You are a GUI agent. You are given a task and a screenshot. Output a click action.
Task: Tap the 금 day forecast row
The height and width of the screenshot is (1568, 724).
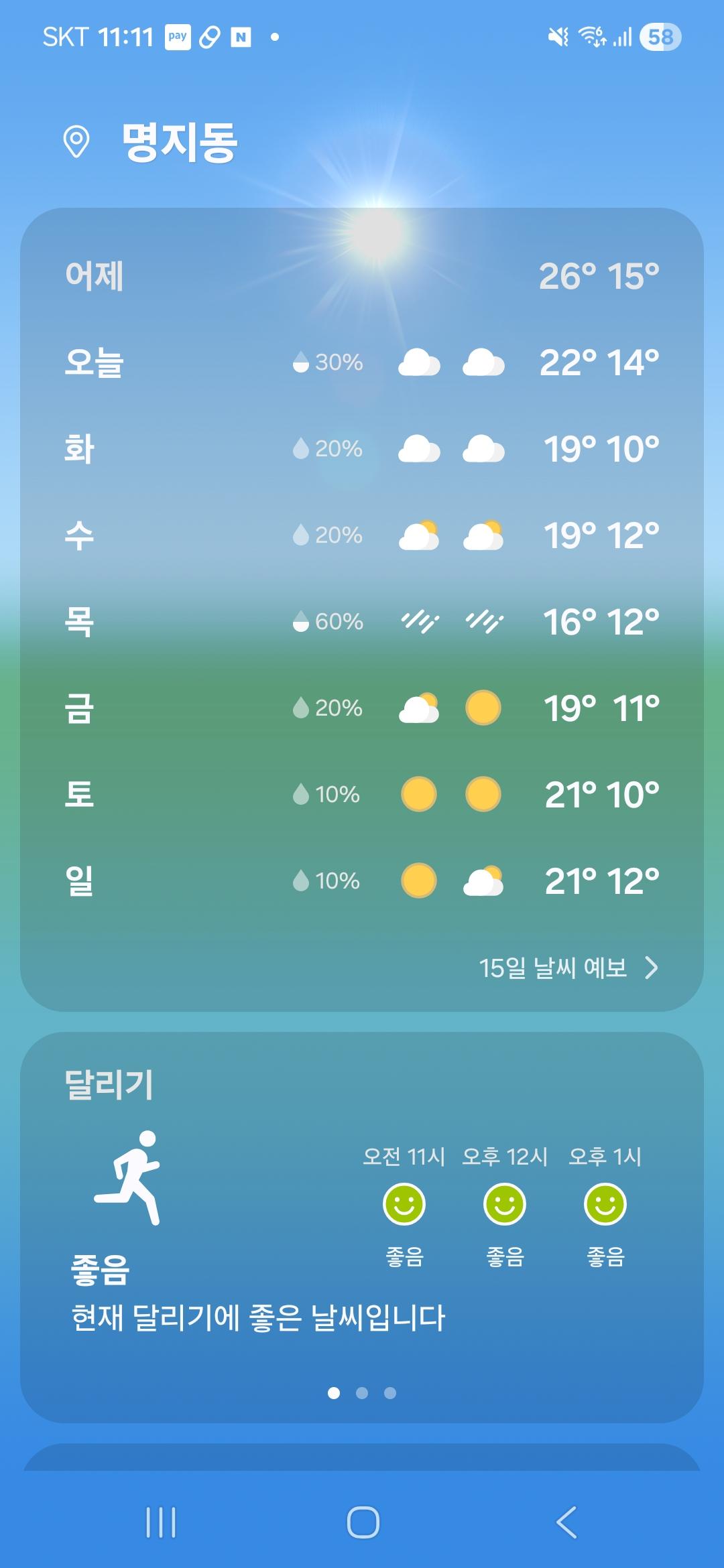(x=362, y=708)
